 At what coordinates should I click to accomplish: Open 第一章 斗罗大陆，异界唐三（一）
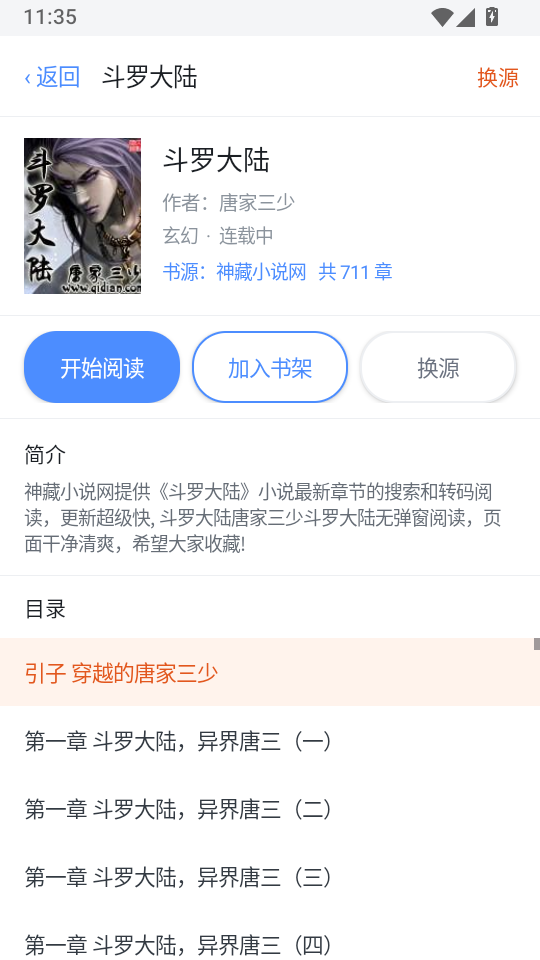pos(270,741)
